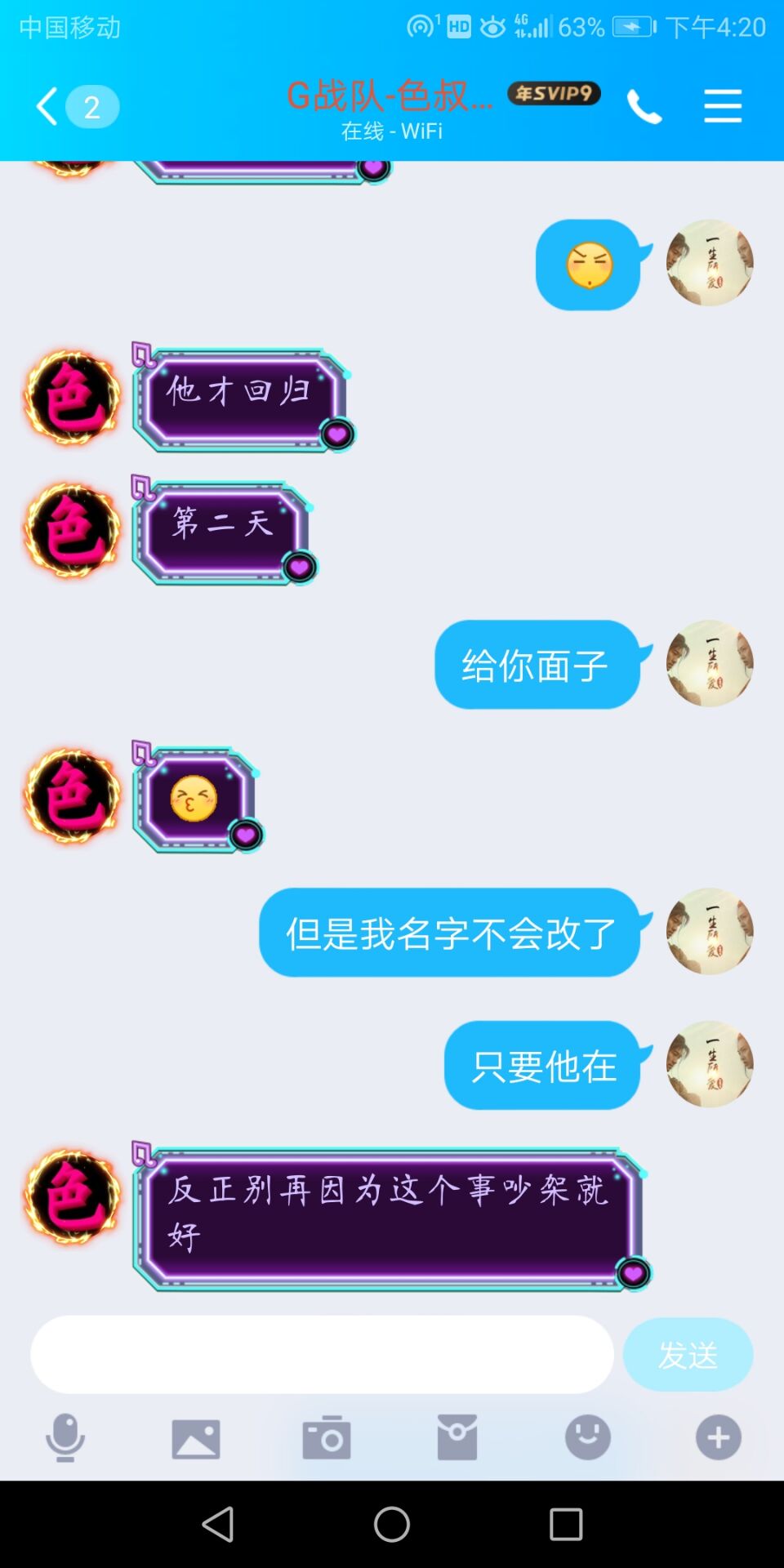Image resolution: width=784 pixels, height=1568 pixels.
Task: Record a voice message with the microphone
Action: (x=65, y=1437)
